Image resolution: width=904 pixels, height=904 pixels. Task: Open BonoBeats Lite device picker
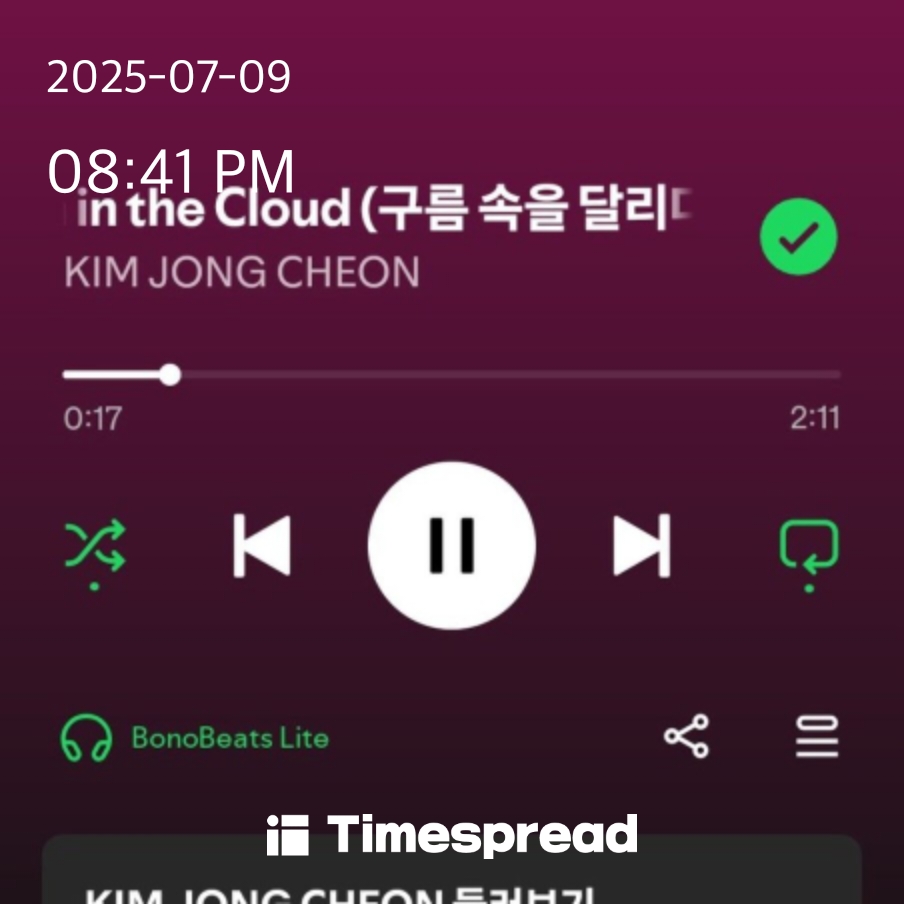click(x=195, y=738)
